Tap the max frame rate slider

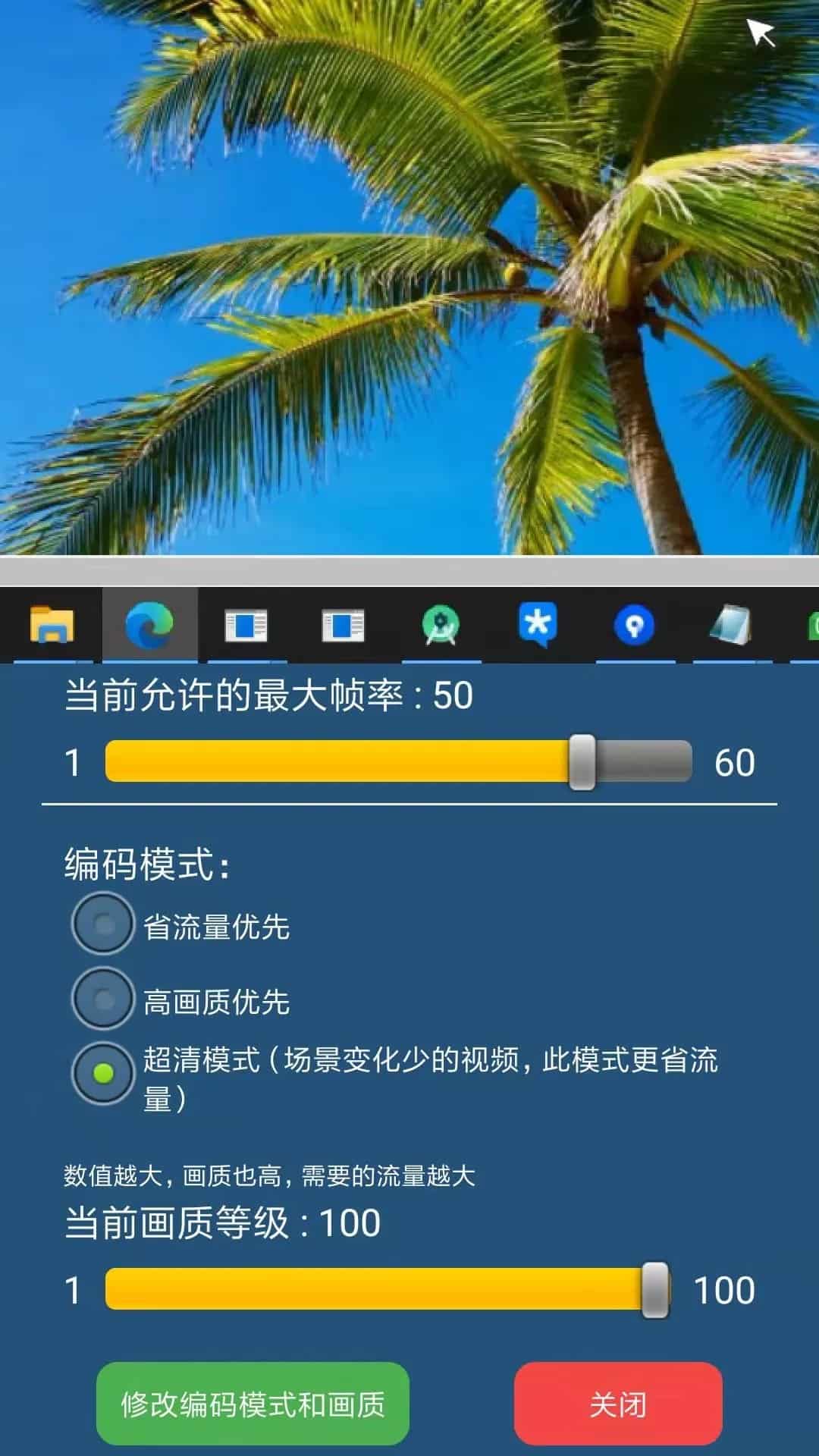pos(398,761)
